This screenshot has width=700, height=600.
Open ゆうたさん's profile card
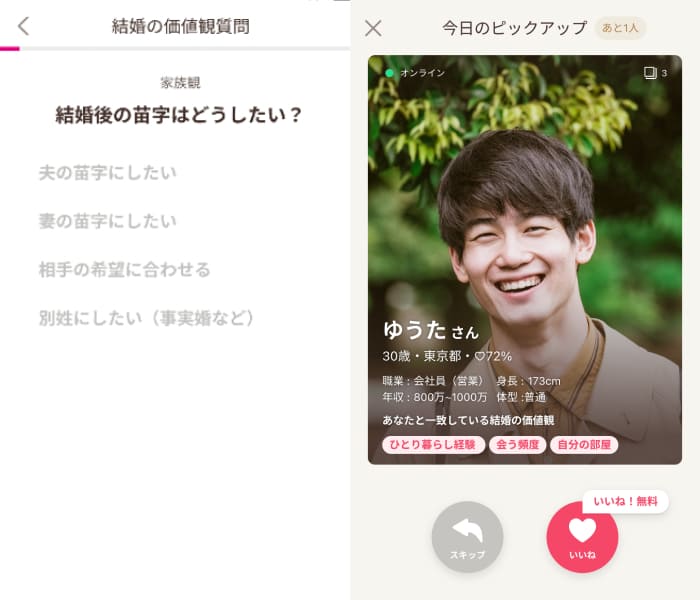pos(524,250)
